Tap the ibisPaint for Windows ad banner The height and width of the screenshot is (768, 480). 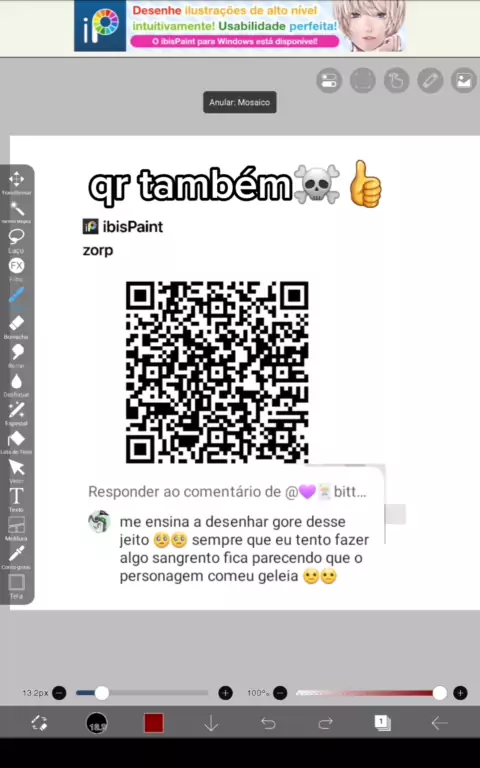240,26
